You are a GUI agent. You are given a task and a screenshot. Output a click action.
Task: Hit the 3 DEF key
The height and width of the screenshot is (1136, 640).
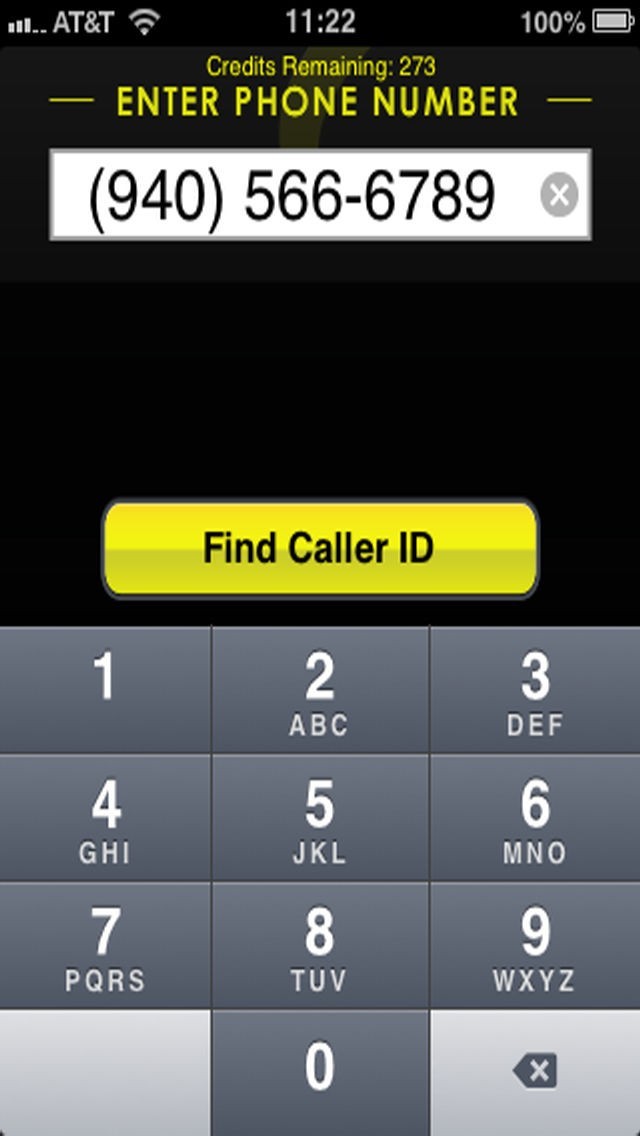pos(535,690)
